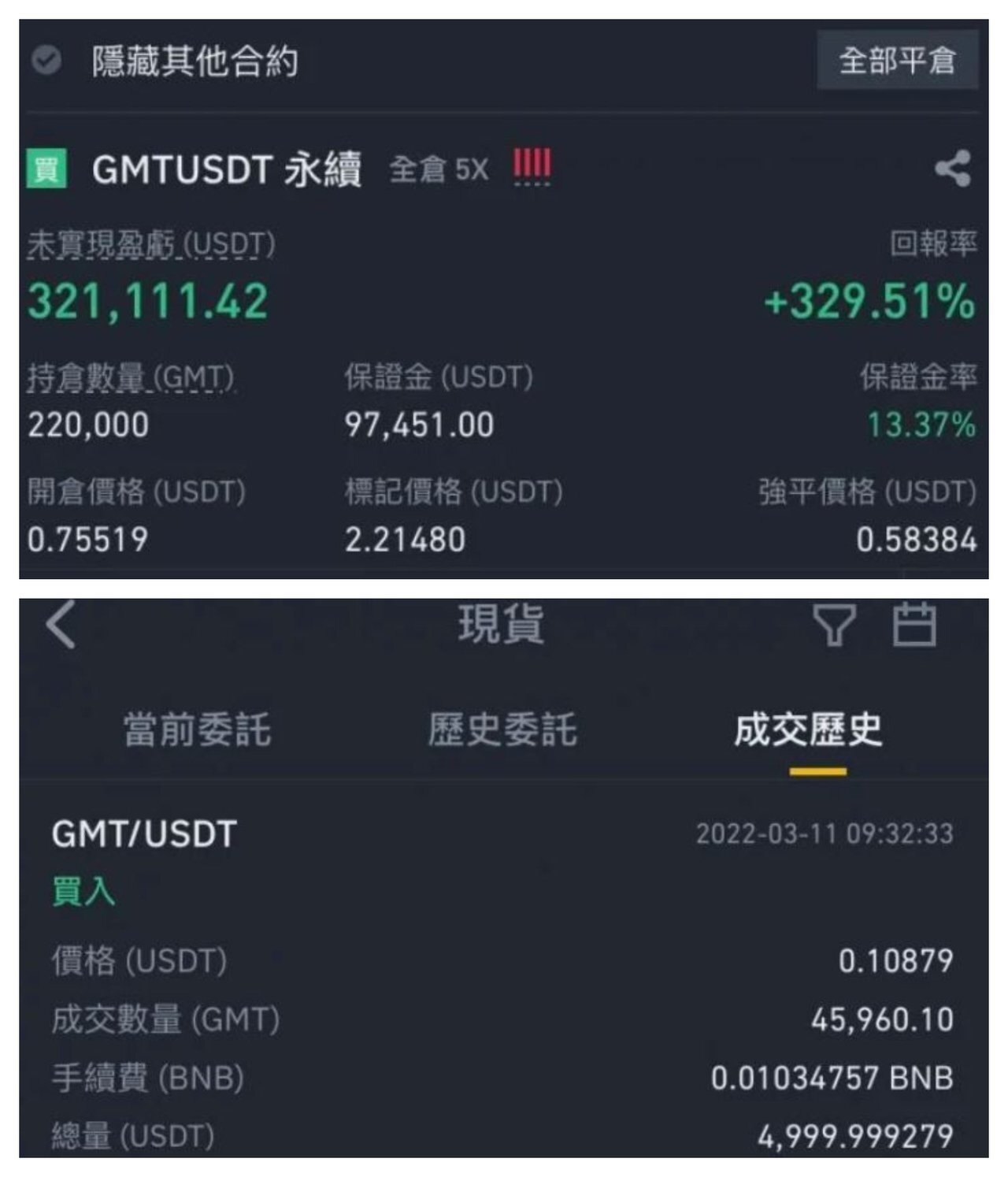Click the red risk level indicator bars
Screen dimensions: 1008x1177
532,167
